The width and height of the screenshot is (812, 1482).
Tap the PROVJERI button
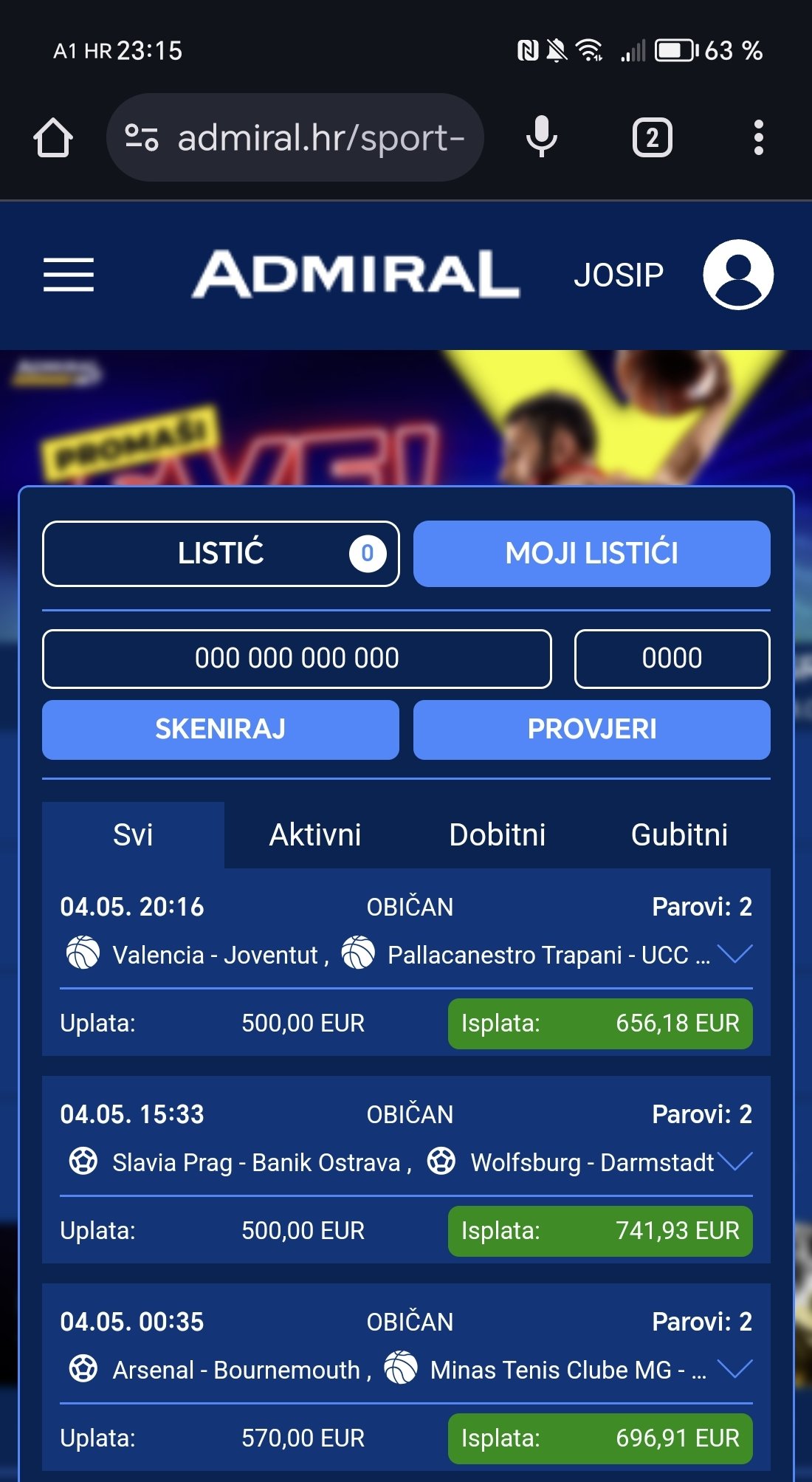click(x=592, y=730)
